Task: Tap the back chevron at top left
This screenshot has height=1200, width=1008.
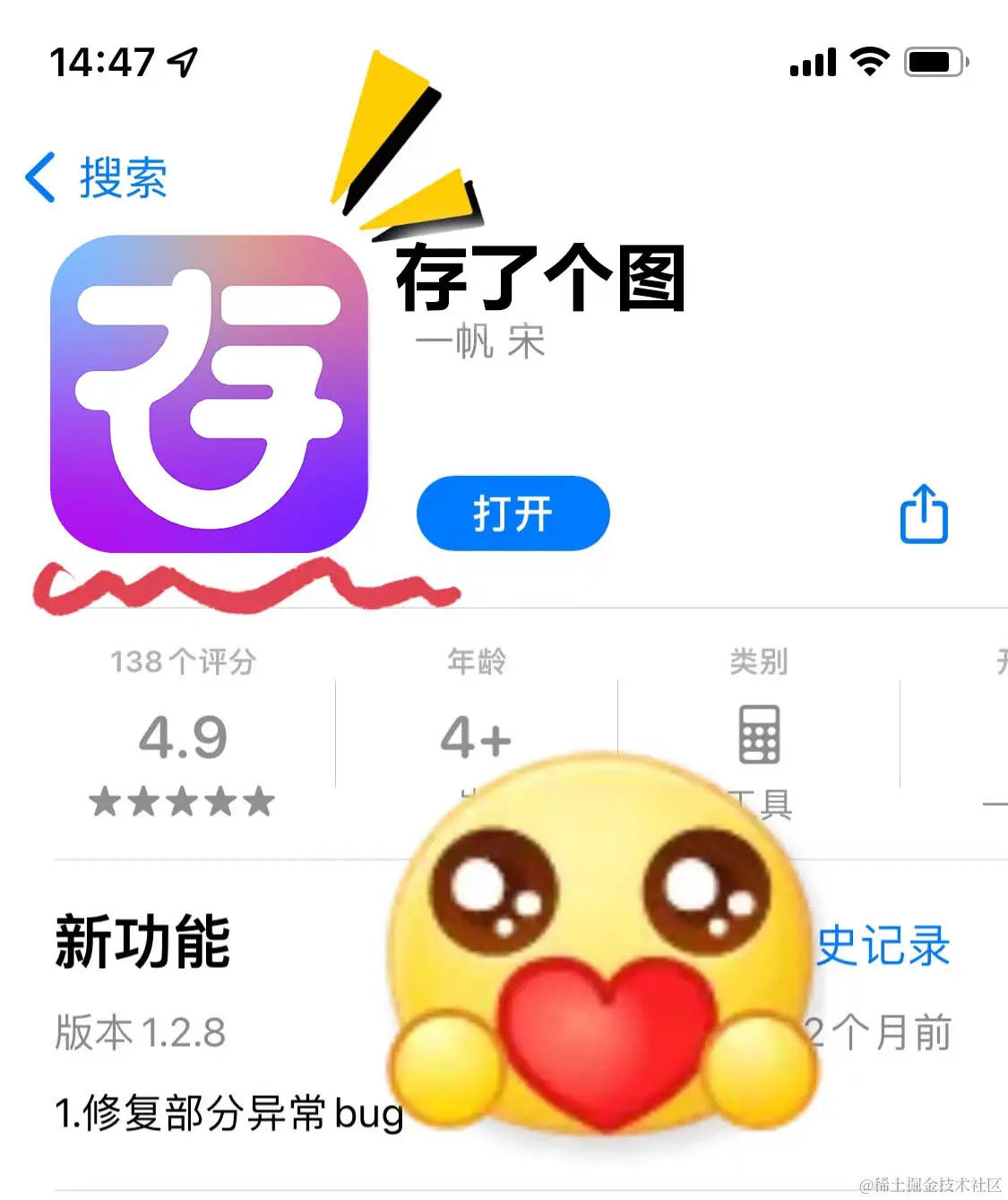Action: point(39,177)
